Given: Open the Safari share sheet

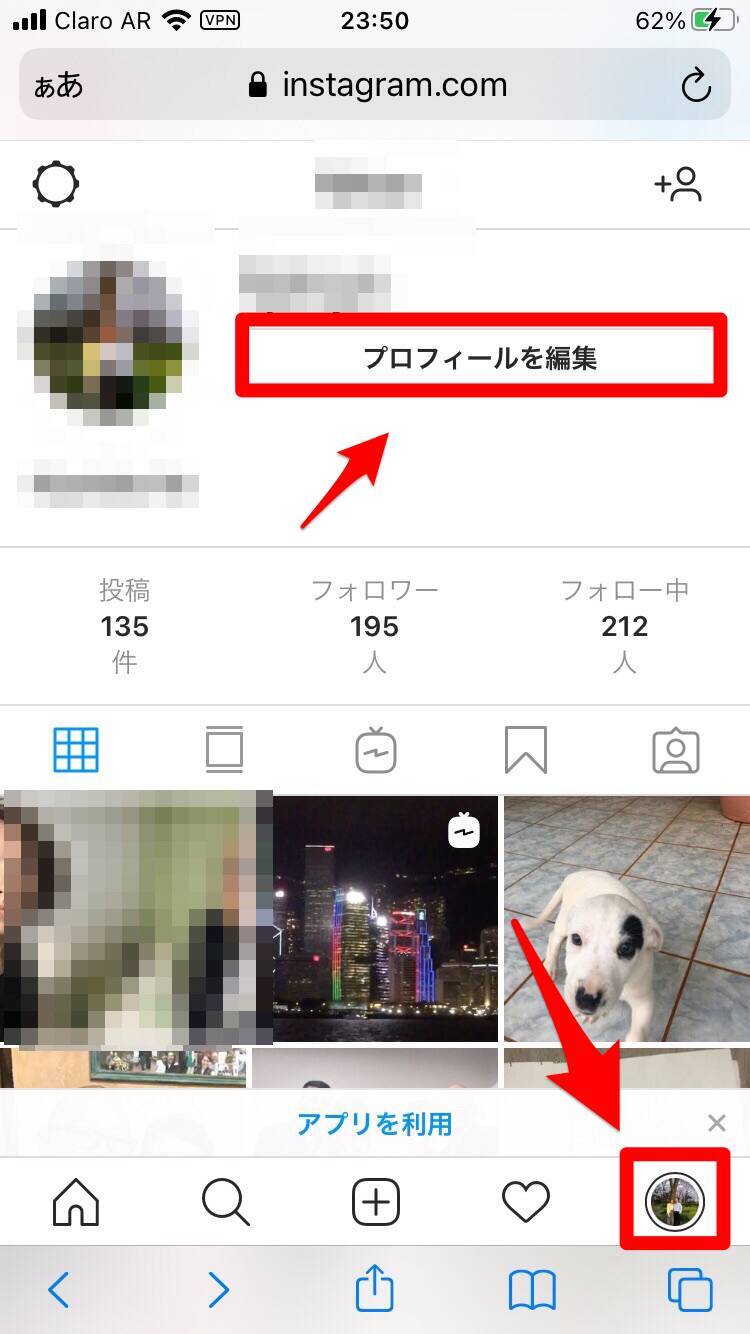Looking at the screenshot, I should [375, 1290].
